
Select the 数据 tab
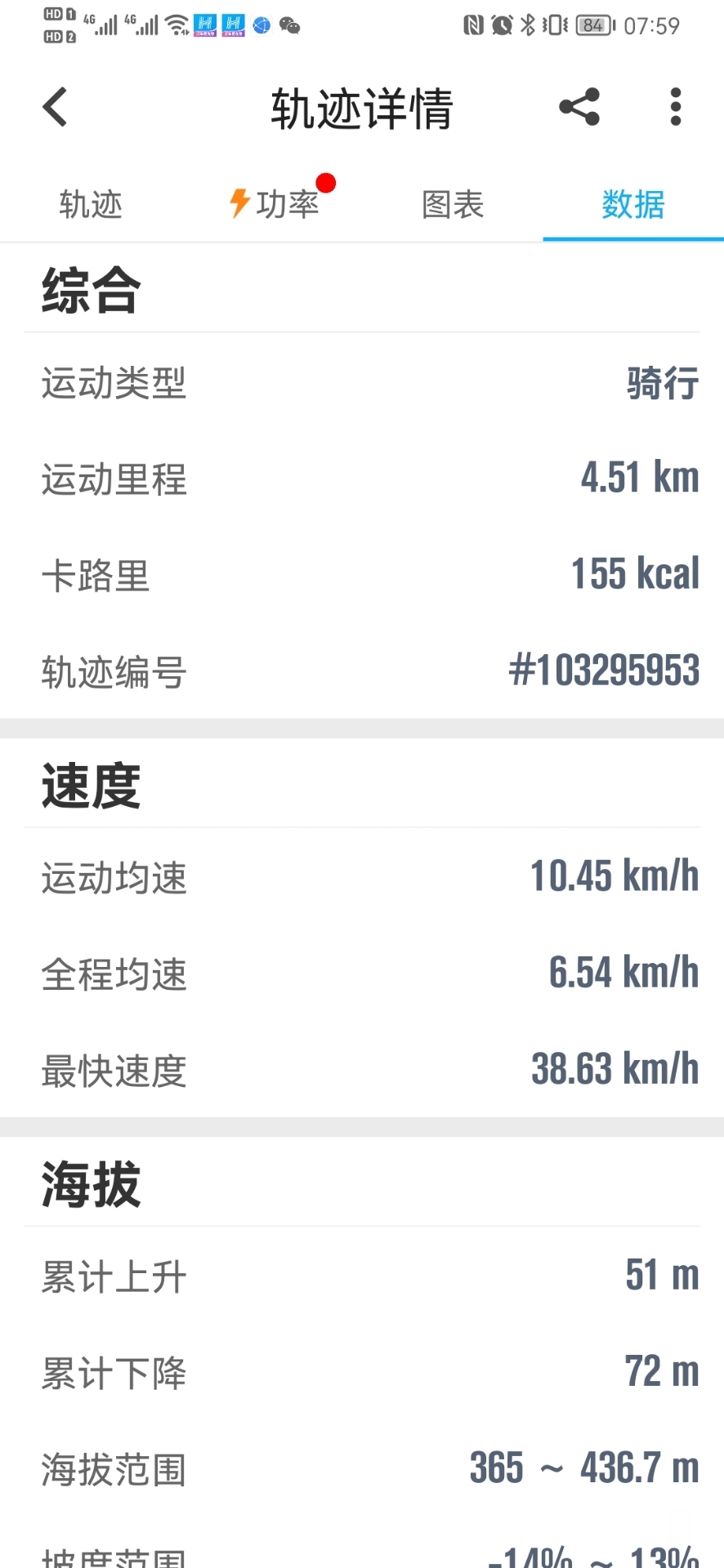[633, 204]
